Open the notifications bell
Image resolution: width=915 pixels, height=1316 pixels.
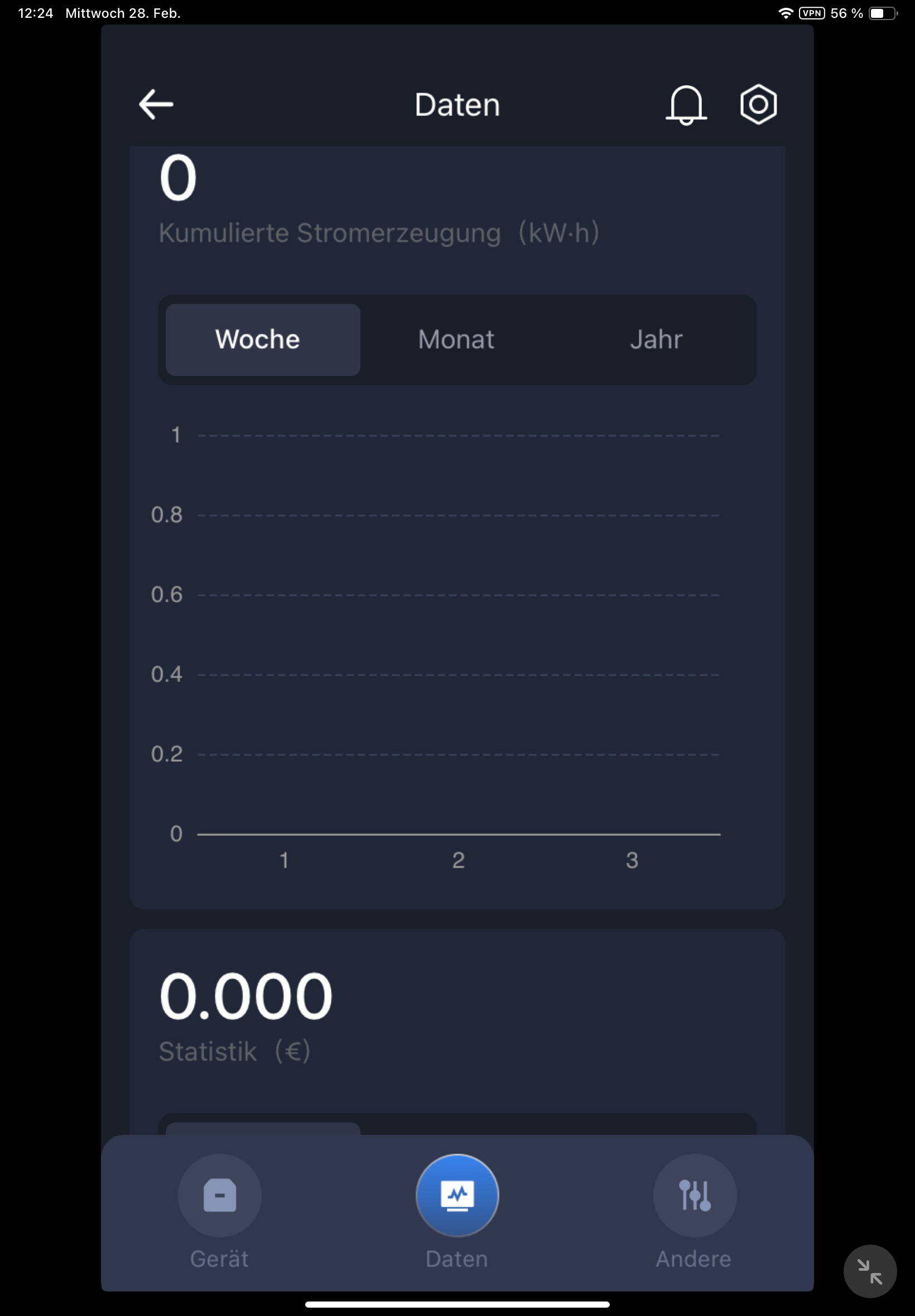click(x=686, y=105)
